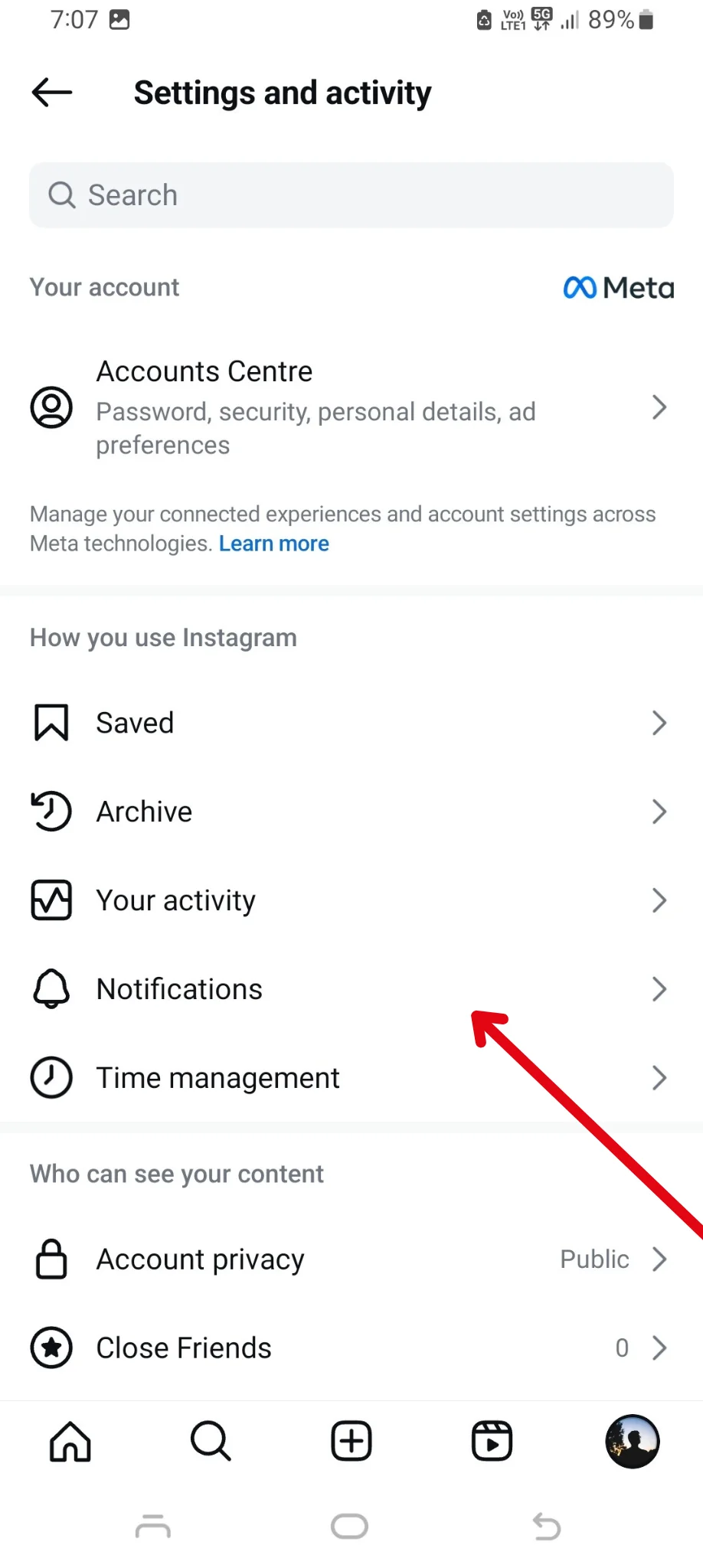Expand the Account privacy chevron

[659, 1259]
